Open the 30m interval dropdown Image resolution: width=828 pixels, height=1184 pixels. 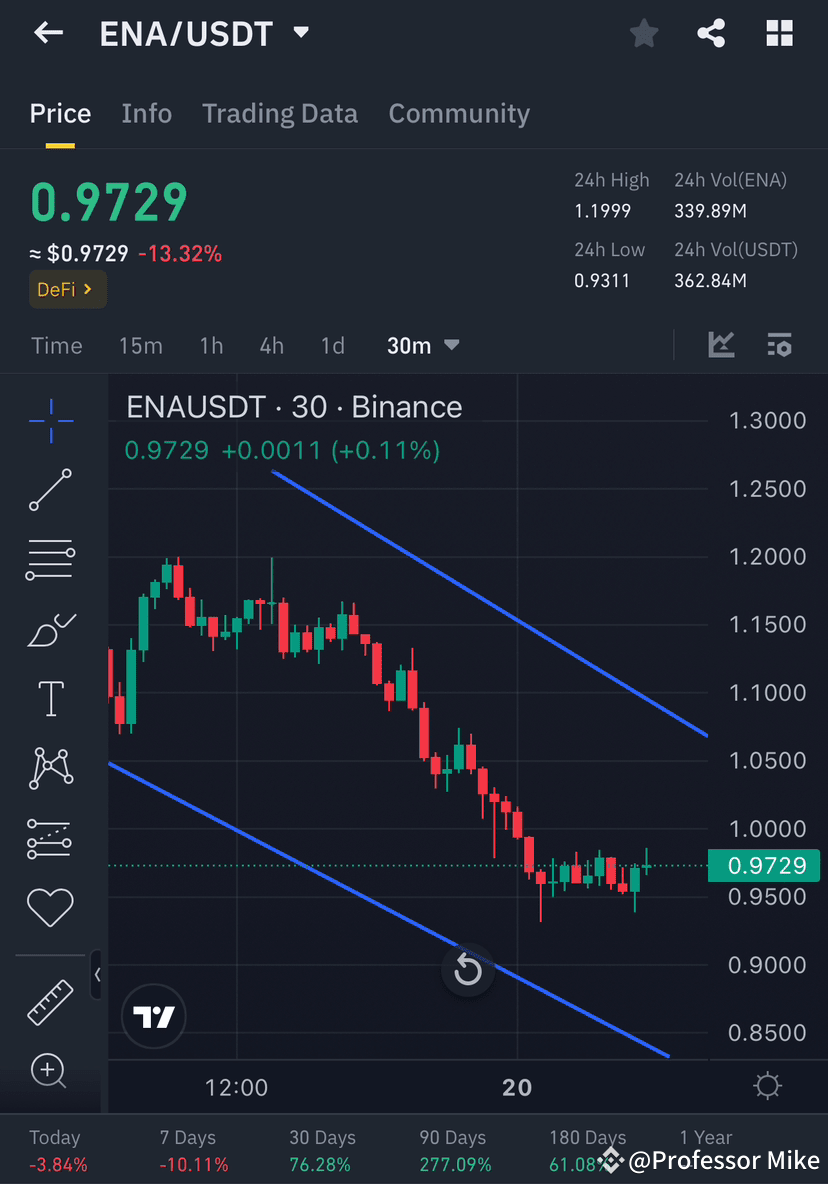tap(422, 345)
